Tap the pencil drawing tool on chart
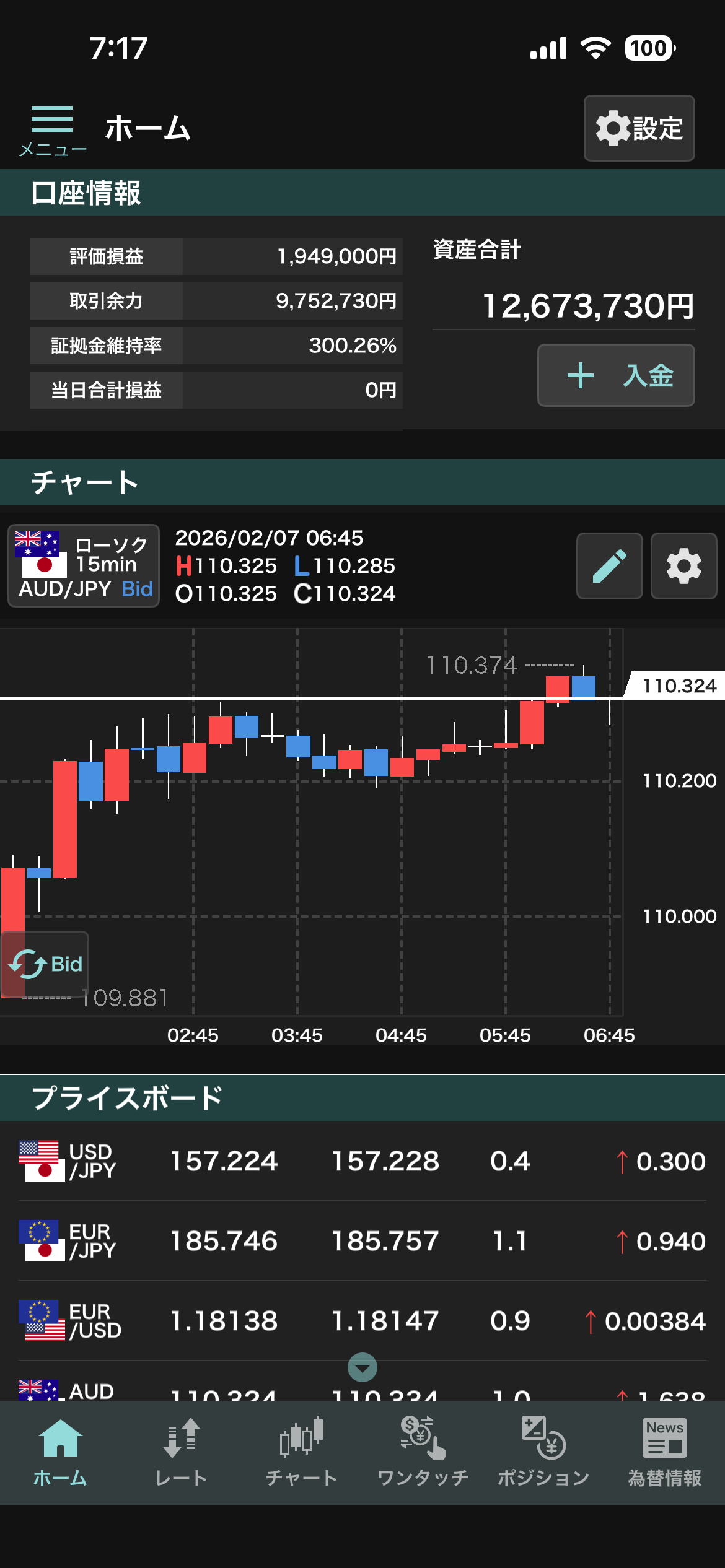725x1568 pixels. [x=609, y=566]
